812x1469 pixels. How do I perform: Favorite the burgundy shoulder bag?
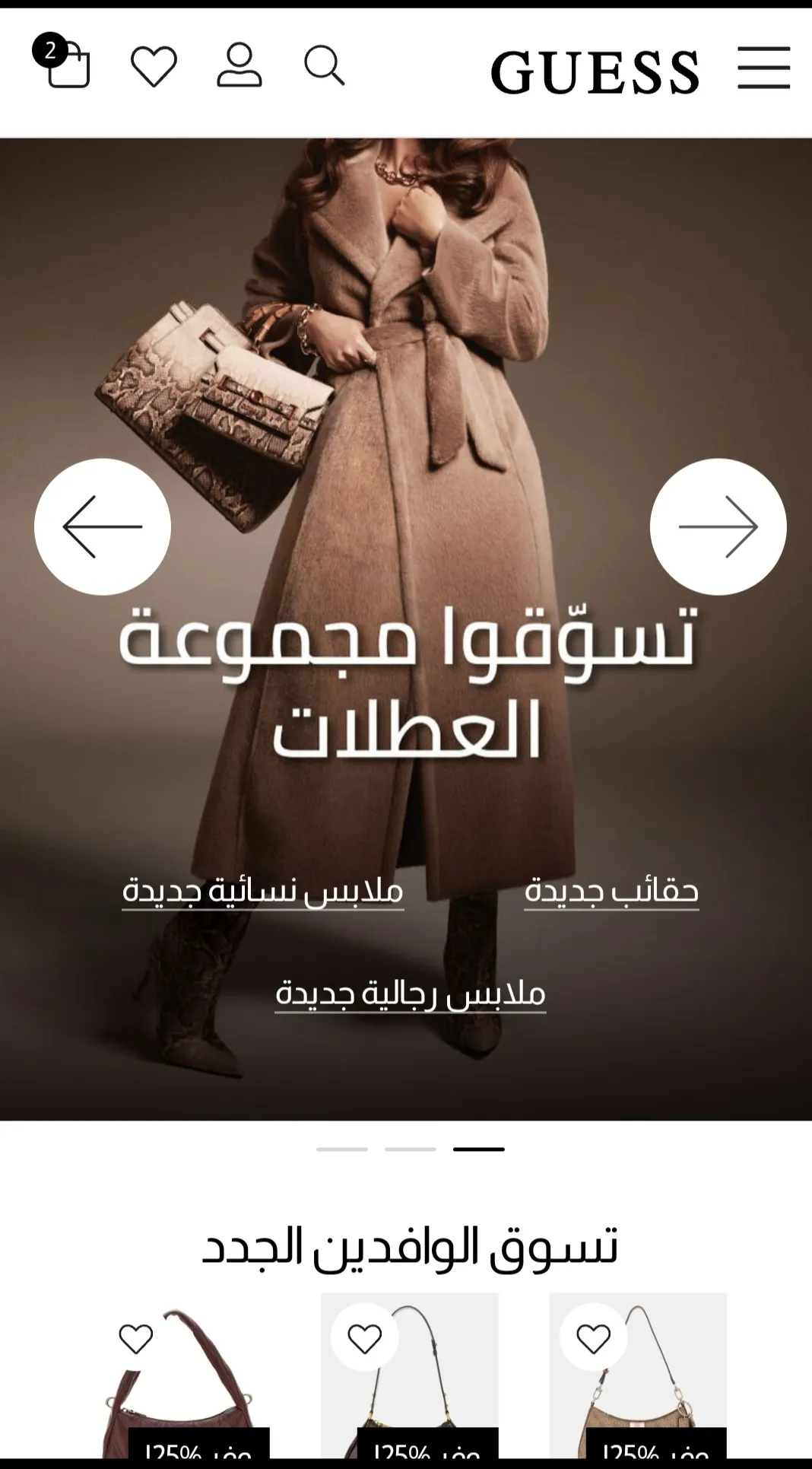[136, 1338]
